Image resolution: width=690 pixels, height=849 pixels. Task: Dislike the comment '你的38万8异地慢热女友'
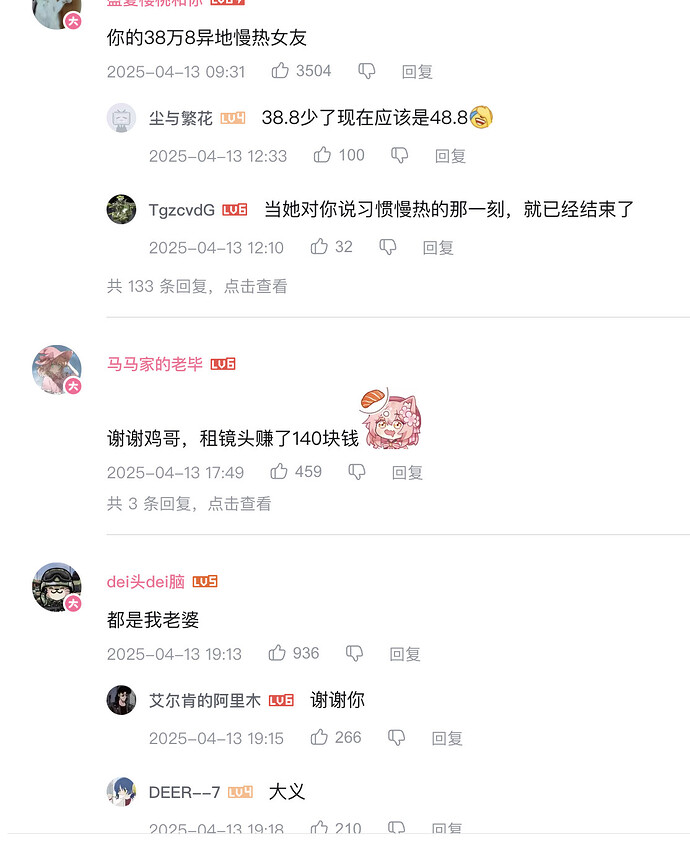367,71
